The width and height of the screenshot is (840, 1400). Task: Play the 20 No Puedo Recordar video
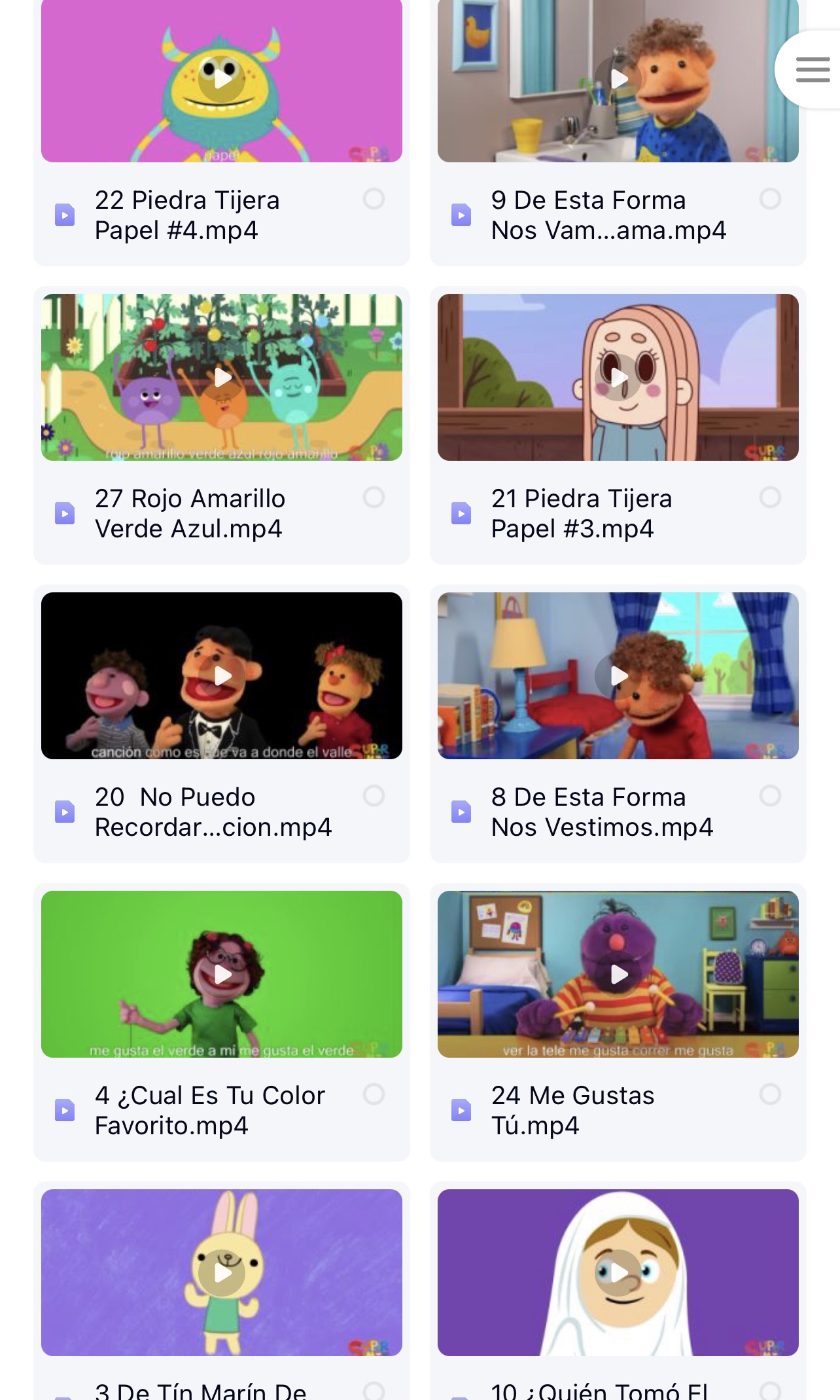click(222, 676)
